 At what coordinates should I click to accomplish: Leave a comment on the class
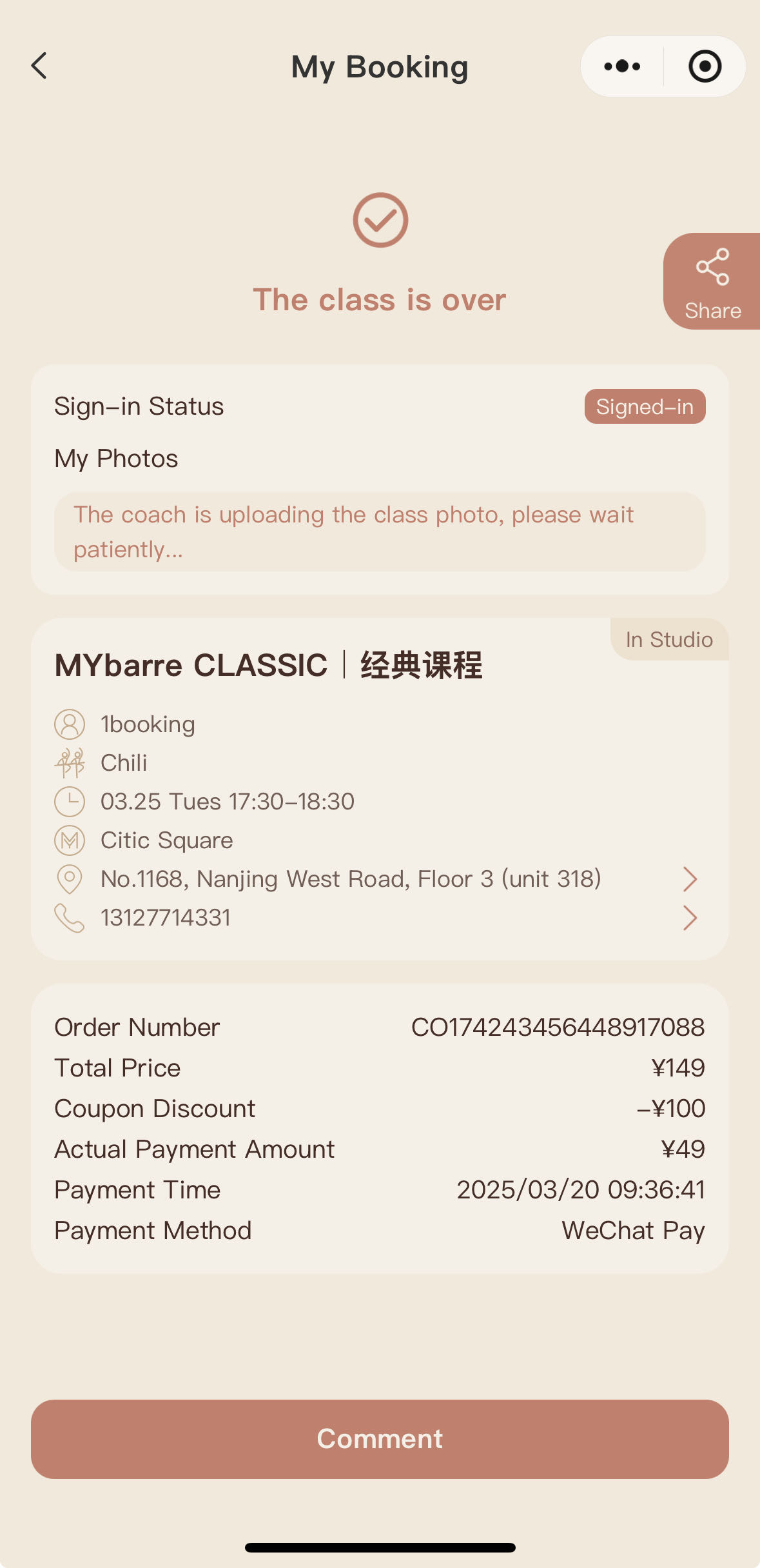tap(380, 1439)
